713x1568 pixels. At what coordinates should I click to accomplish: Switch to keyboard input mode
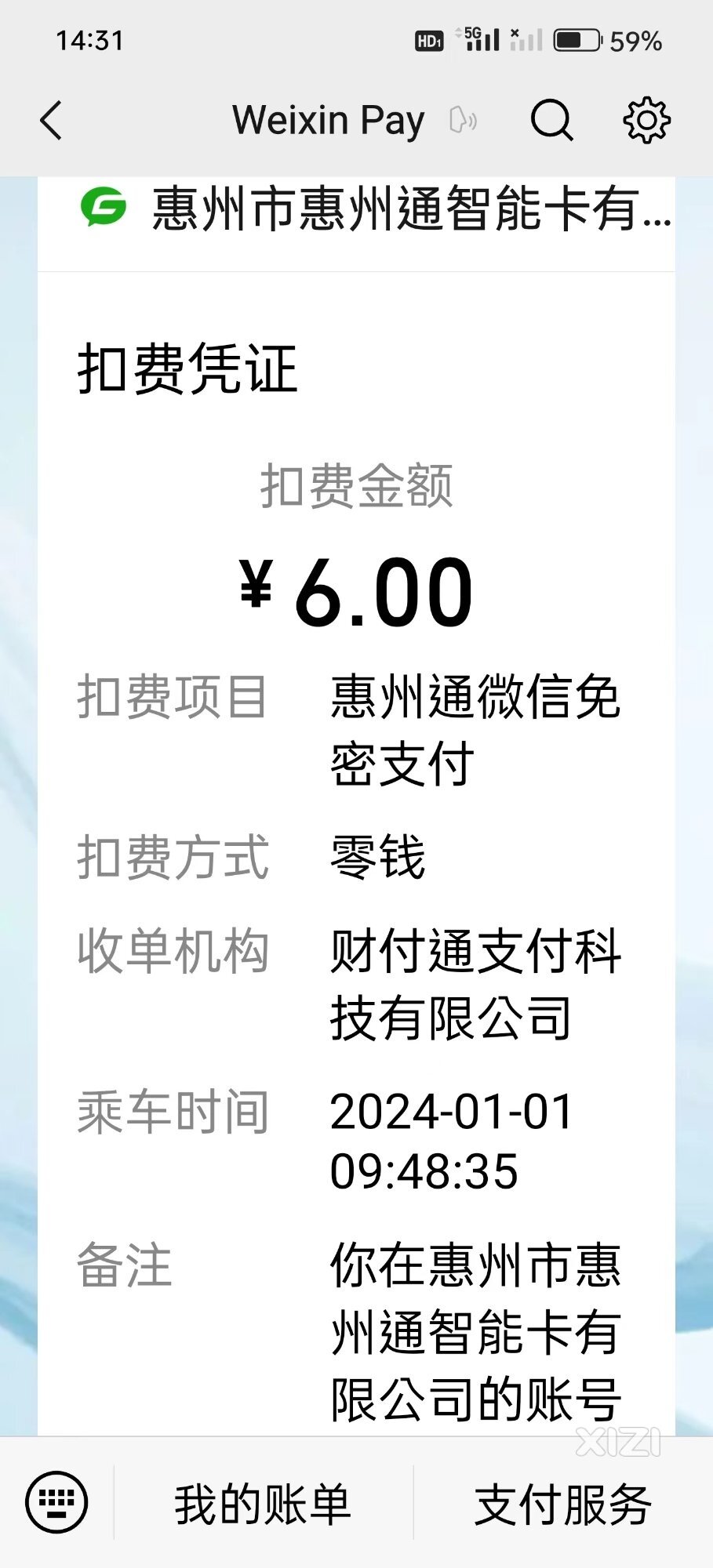[56, 1502]
